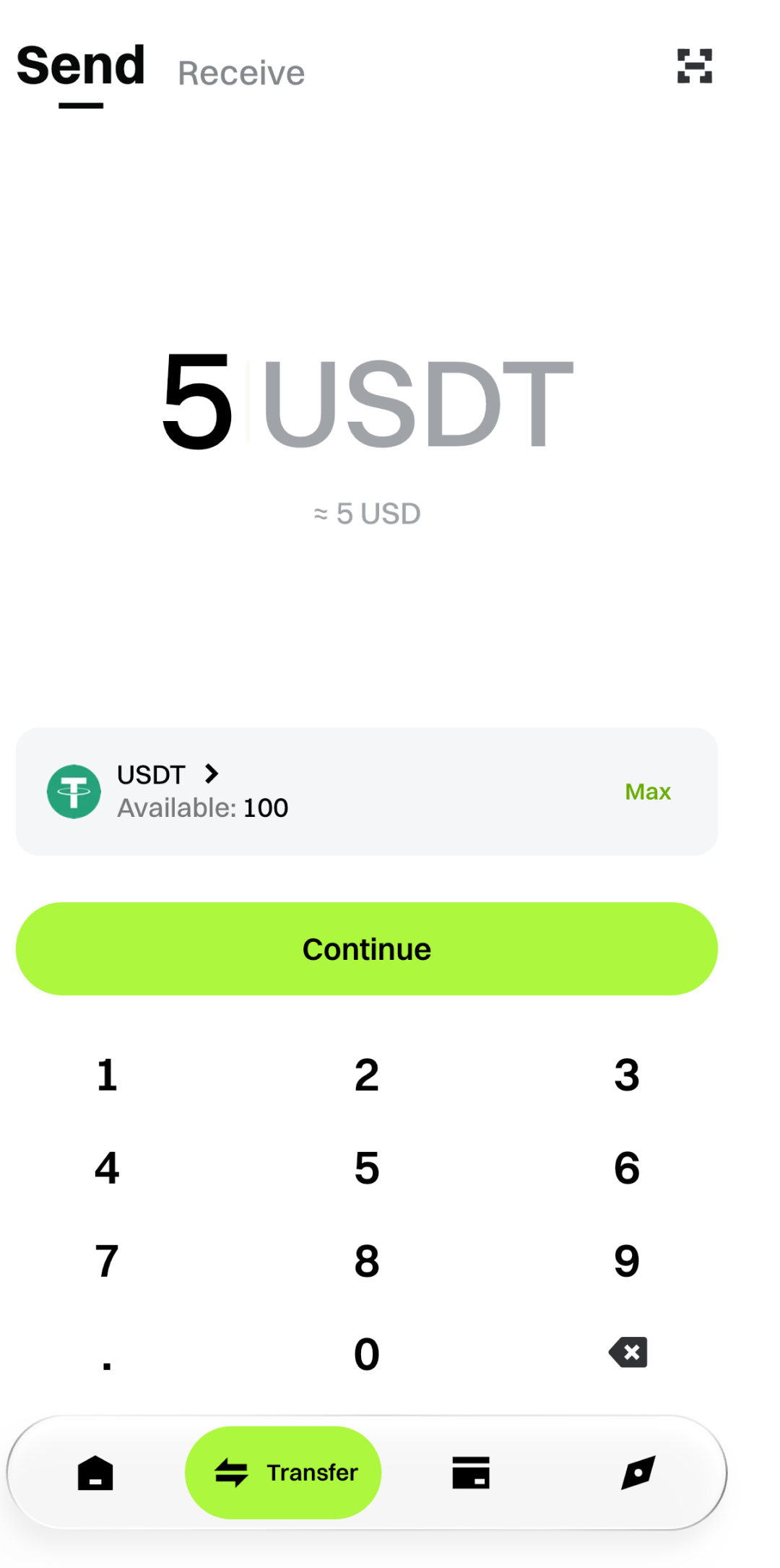Image resolution: width=780 pixels, height=1568 pixels.
Task: Enter digit 3 on the keypad
Action: point(626,1075)
